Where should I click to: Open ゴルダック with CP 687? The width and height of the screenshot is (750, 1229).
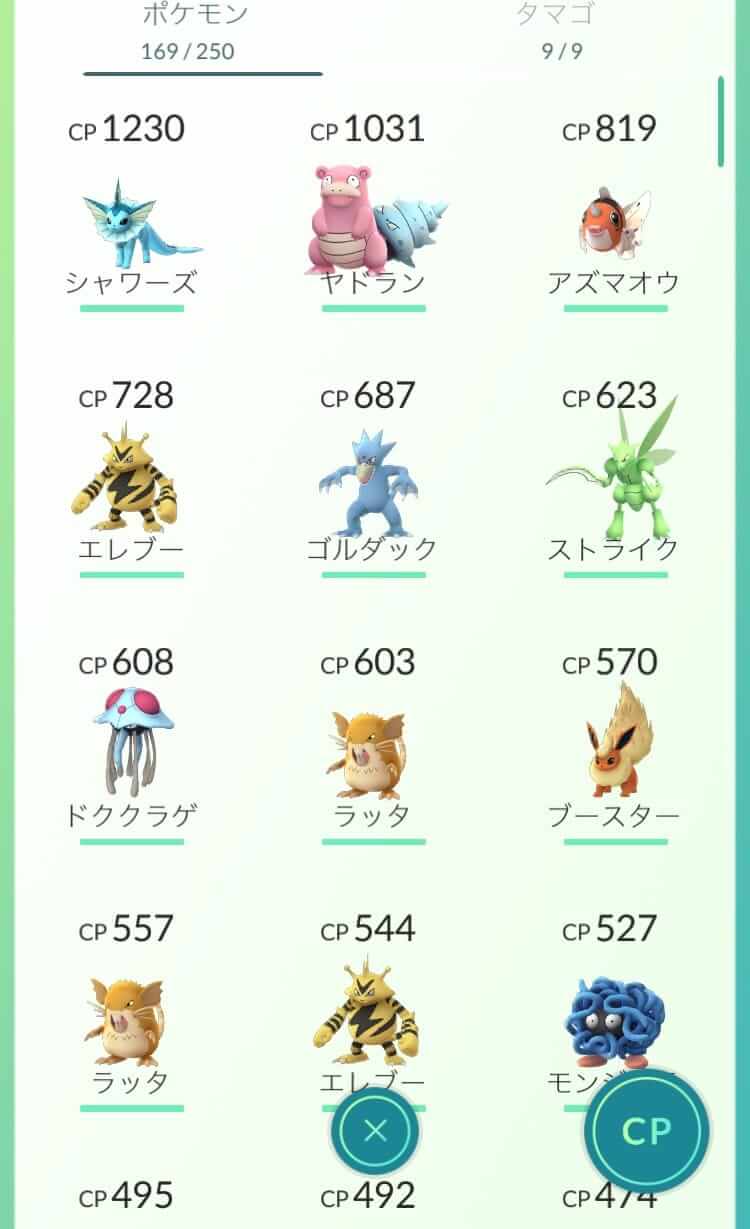(374, 479)
